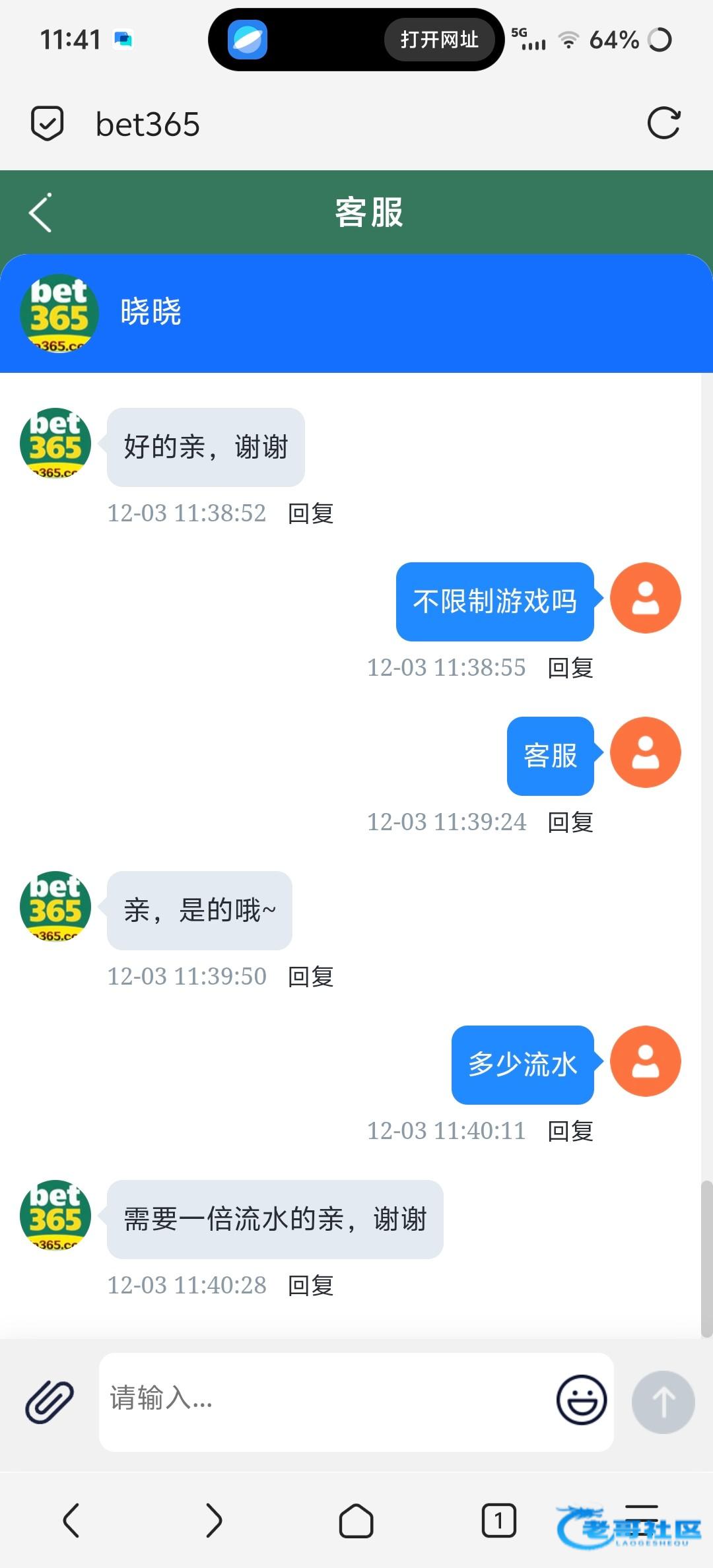
Task: Tap the bet365 address bar text
Action: pos(148,124)
